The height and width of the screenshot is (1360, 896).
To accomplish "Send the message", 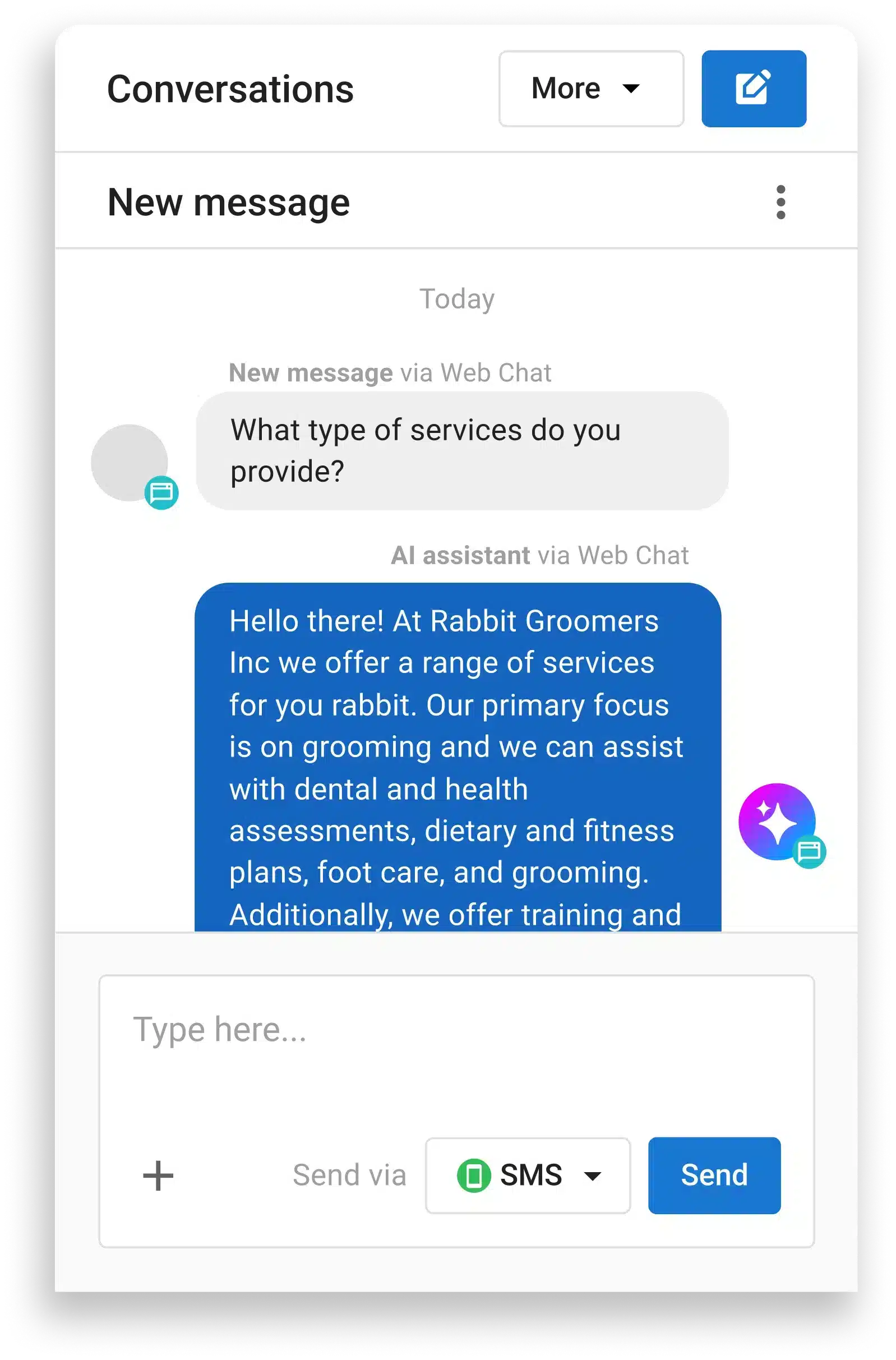I will (x=714, y=1176).
